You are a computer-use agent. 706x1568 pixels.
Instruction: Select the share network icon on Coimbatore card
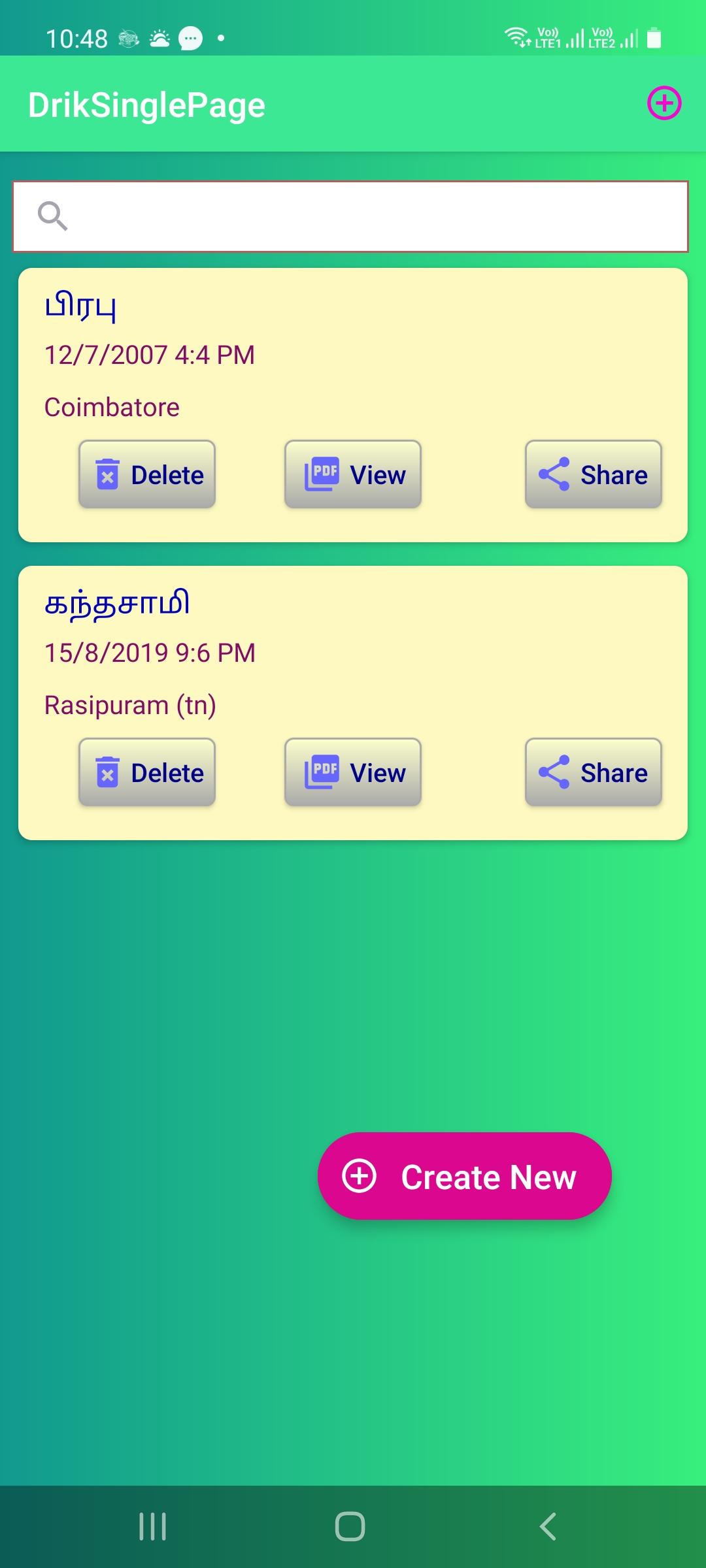coord(552,475)
